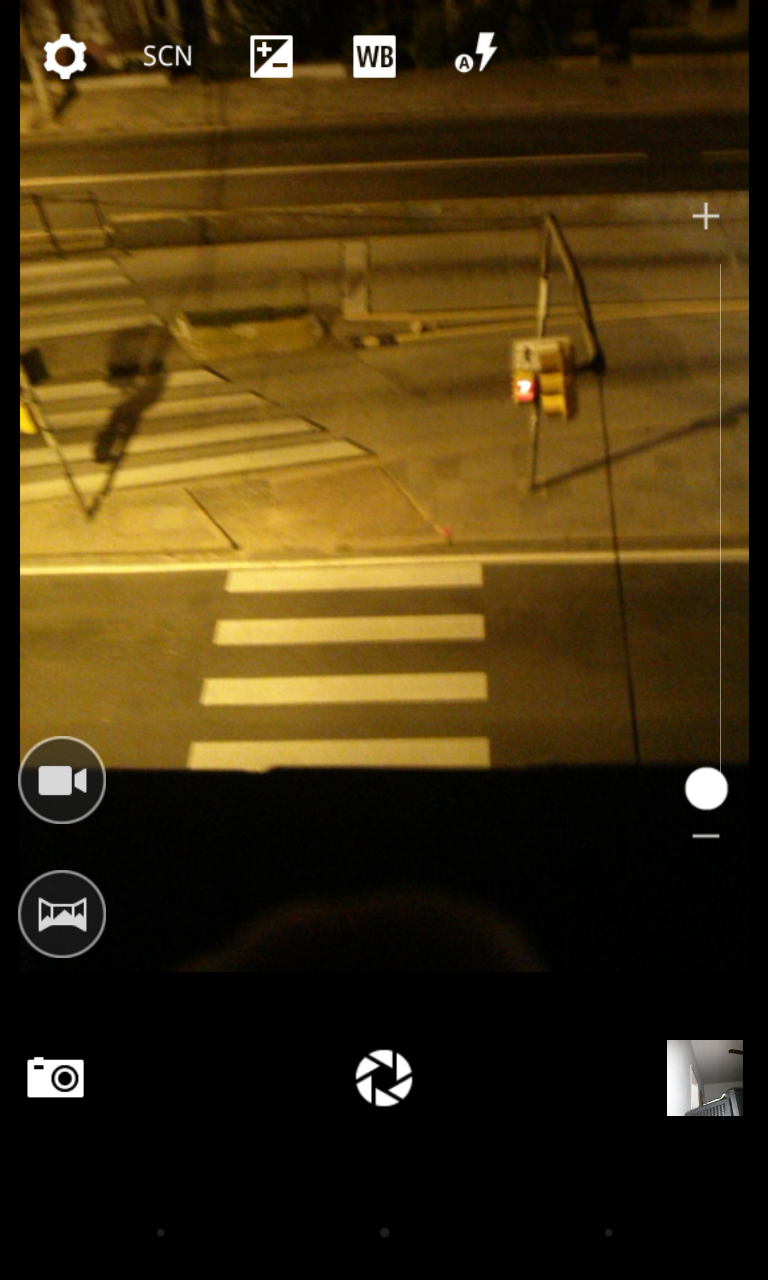This screenshot has height=1280, width=768.
Task: Switch to panorama mode
Action: point(62,914)
